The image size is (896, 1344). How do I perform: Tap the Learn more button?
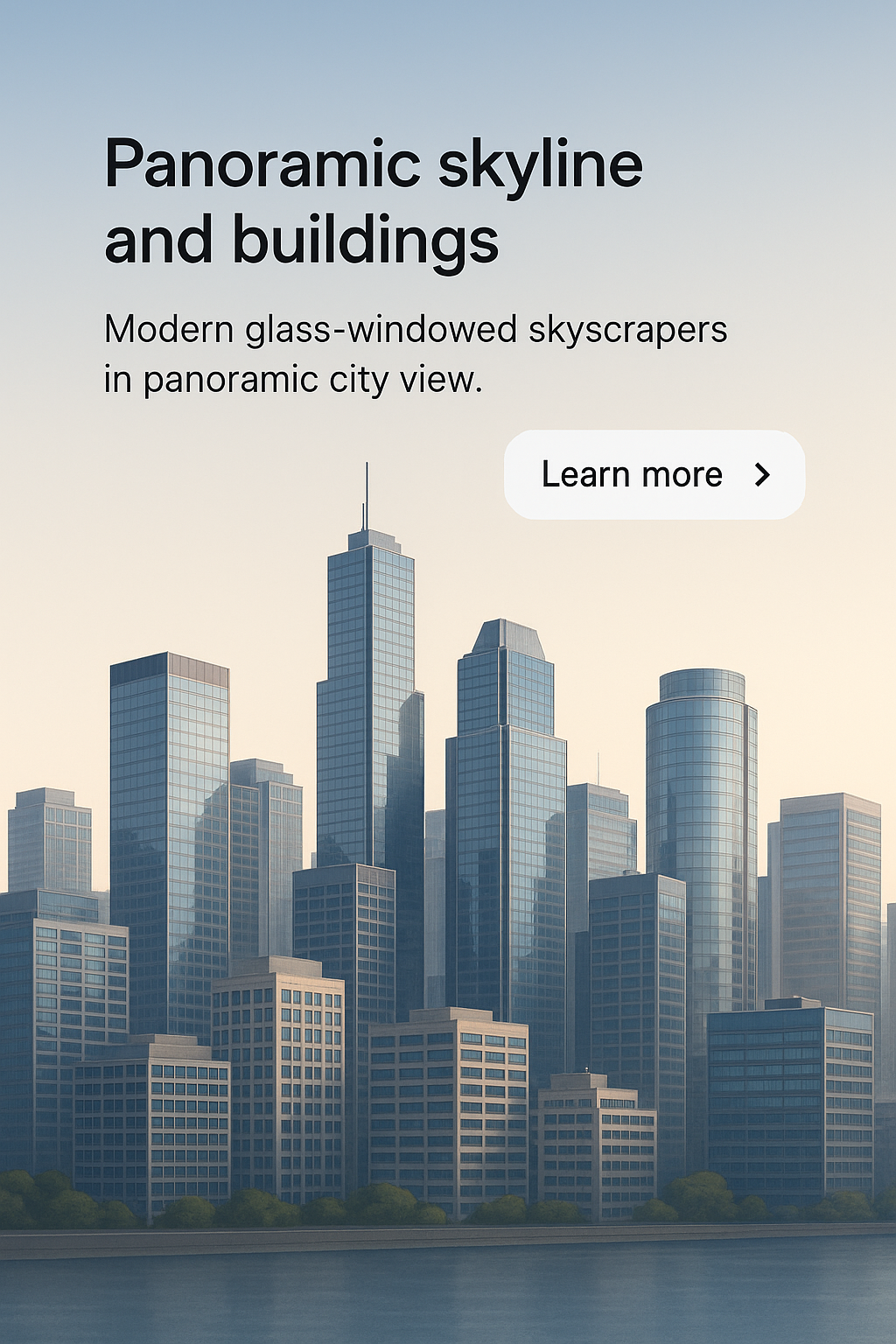coord(654,474)
